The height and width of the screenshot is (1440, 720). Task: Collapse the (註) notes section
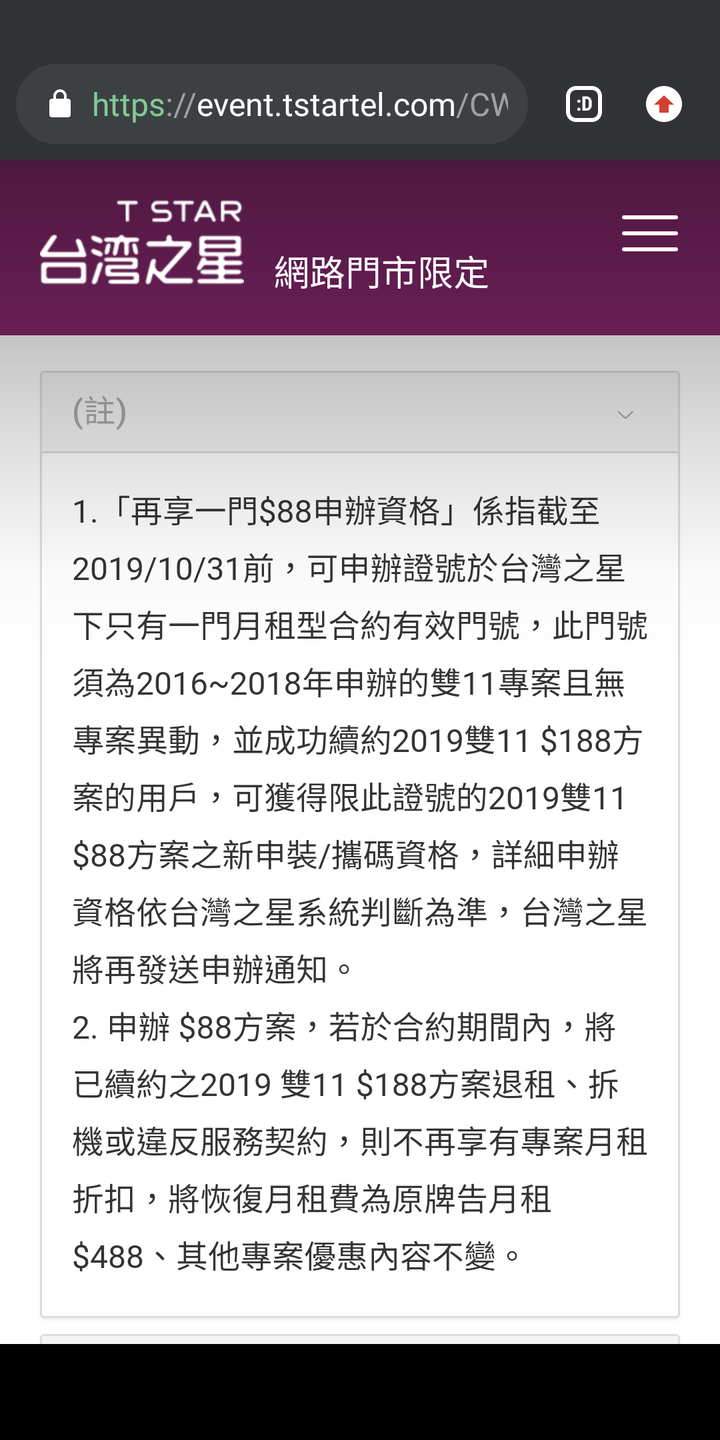coord(360,413)
